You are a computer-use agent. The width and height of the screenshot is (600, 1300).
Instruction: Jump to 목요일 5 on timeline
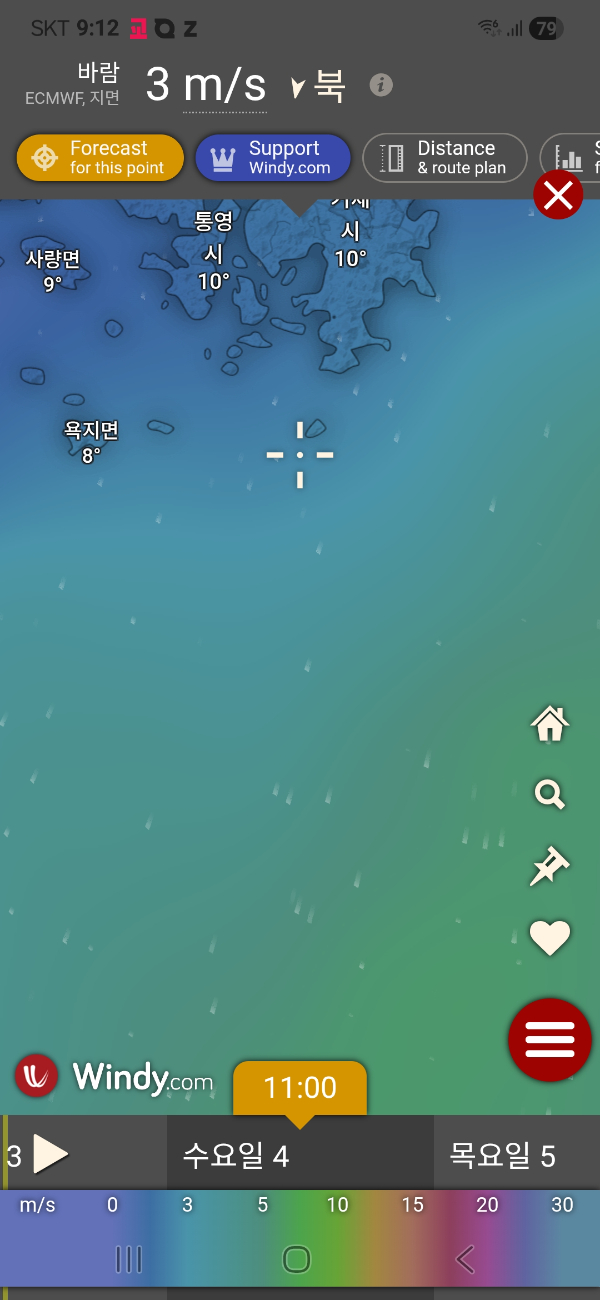(x=502, y=1156)
